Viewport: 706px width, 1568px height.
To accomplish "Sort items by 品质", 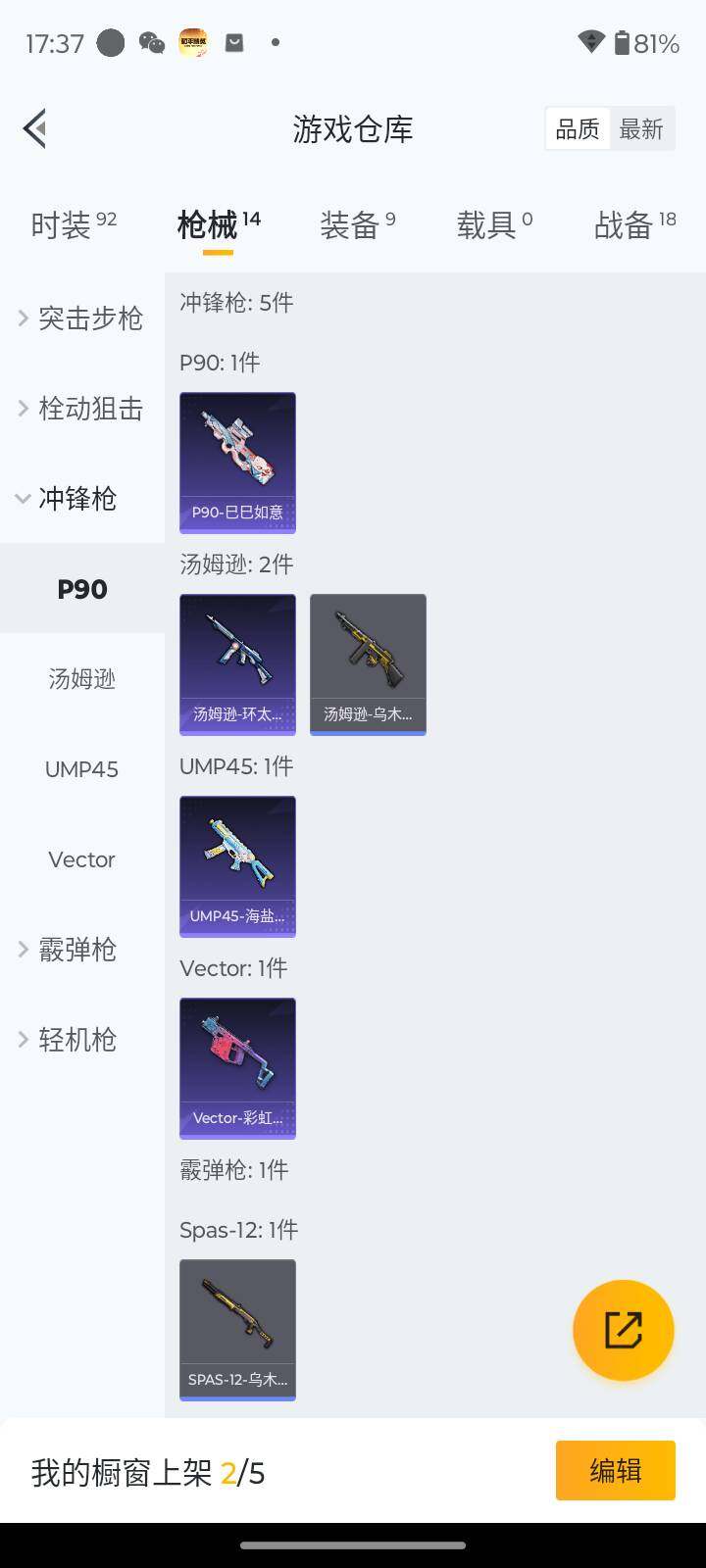I will point(578,129).
